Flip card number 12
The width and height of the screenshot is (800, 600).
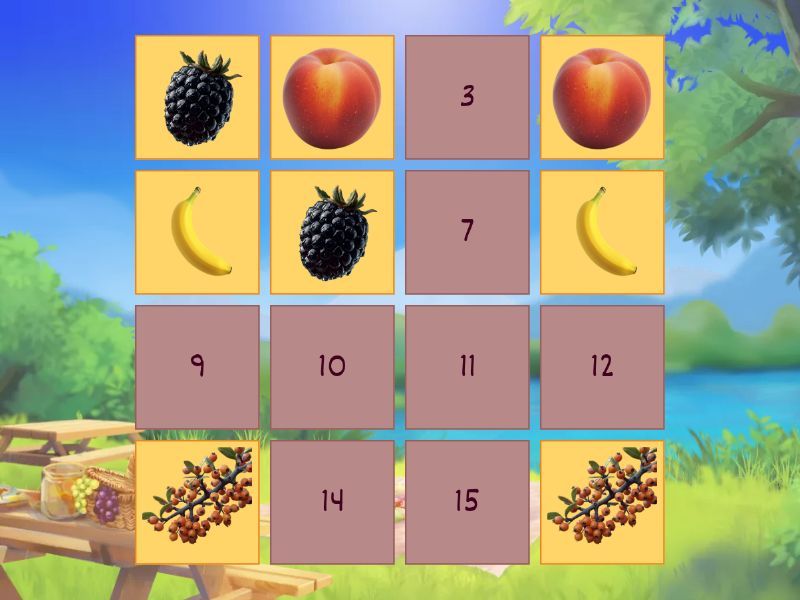tap(602, 367)
